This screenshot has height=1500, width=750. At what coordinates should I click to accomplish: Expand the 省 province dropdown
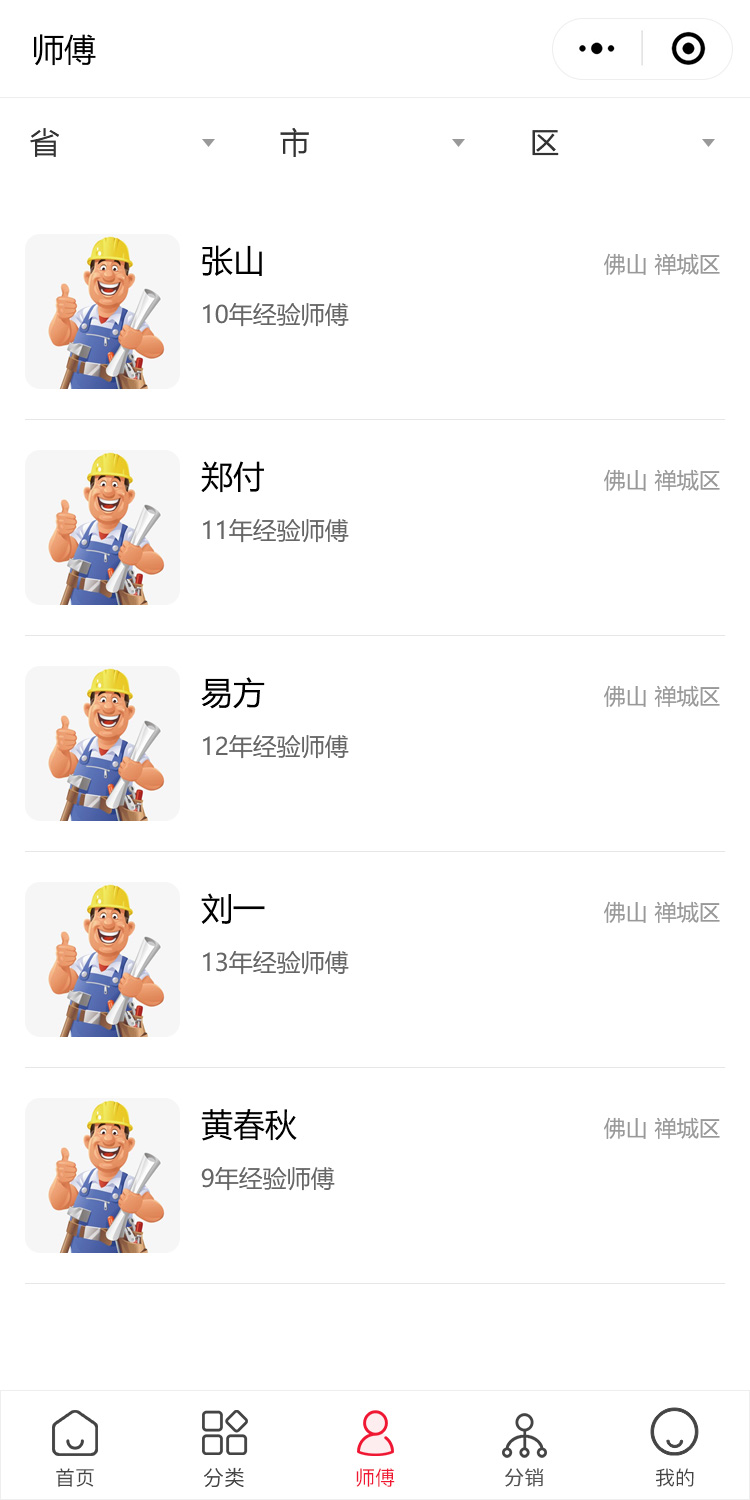point(123,143)
